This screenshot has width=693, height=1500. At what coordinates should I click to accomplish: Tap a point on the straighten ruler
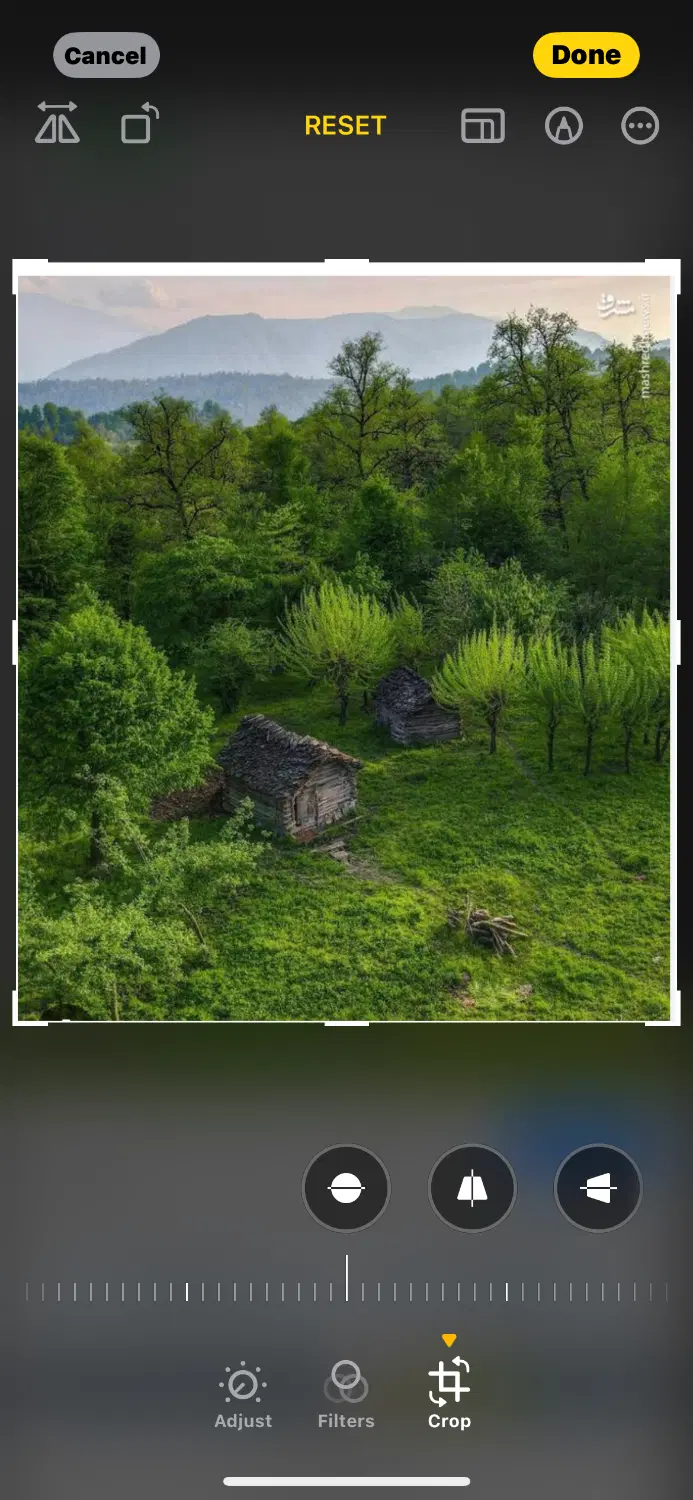pyautogui.click(x=346, y=1291)
